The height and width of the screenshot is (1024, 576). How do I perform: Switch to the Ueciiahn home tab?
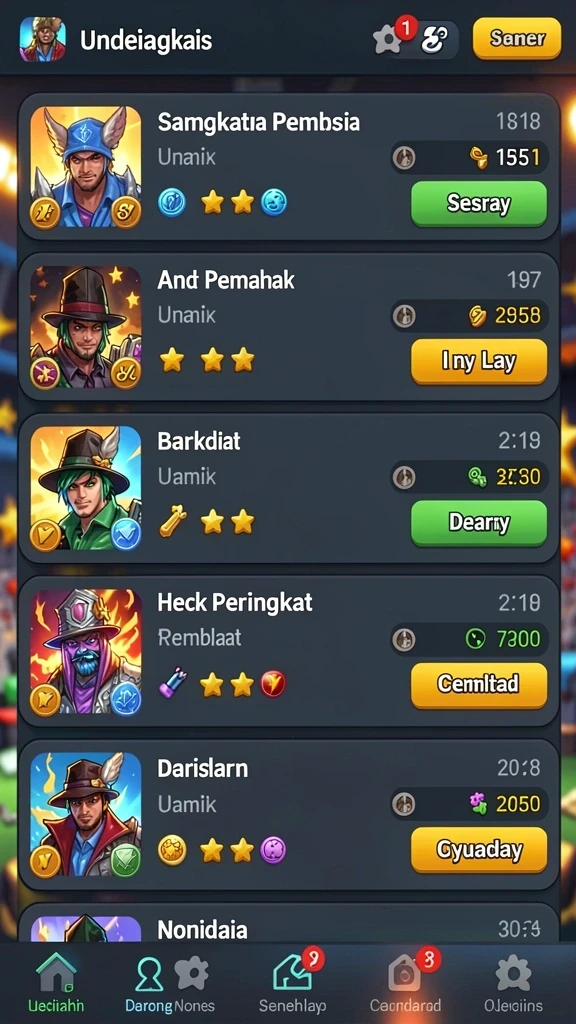(x=56, y=983)
